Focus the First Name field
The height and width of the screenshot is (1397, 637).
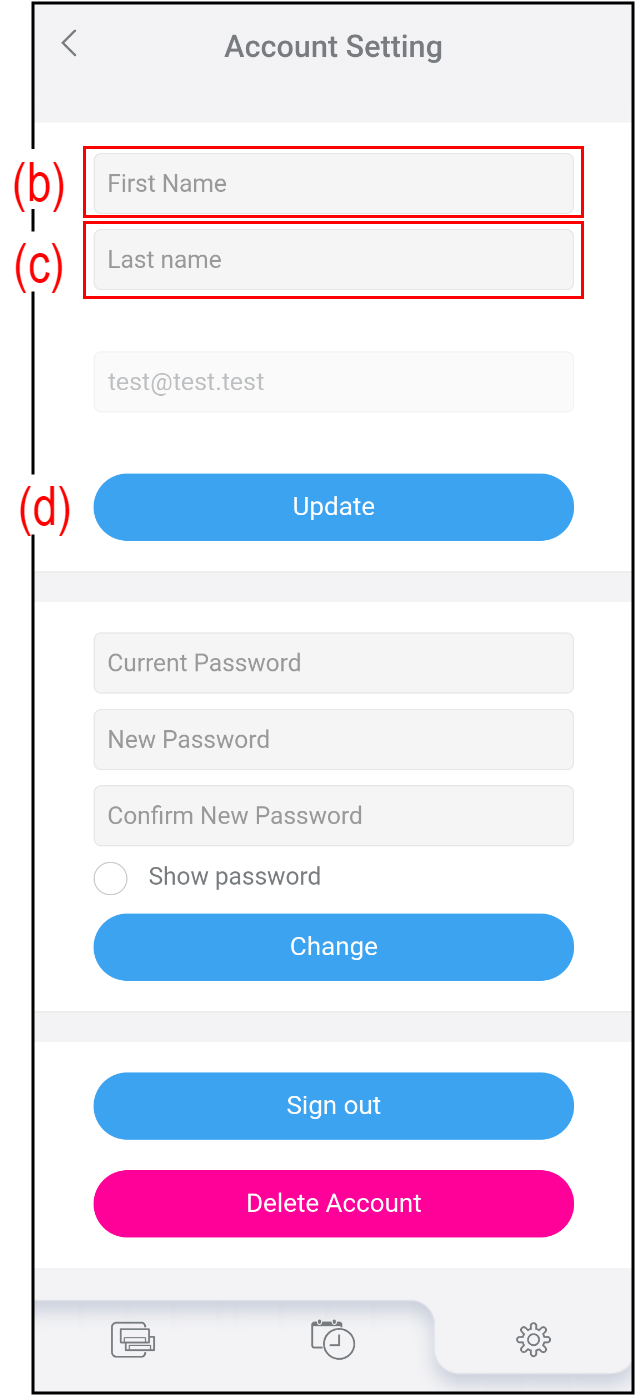click(333, 184)
